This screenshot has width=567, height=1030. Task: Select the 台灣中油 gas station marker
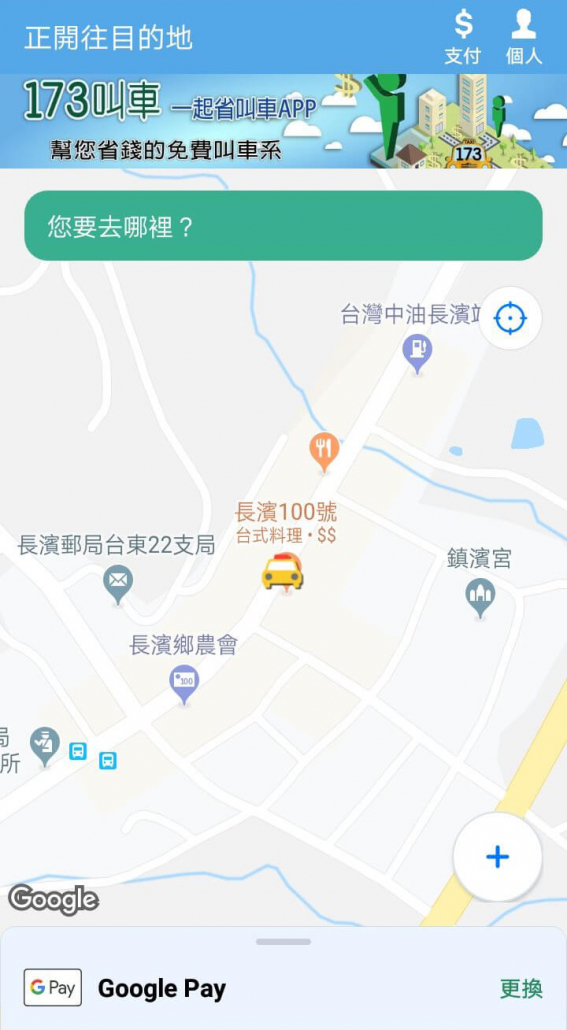[417, 352]
